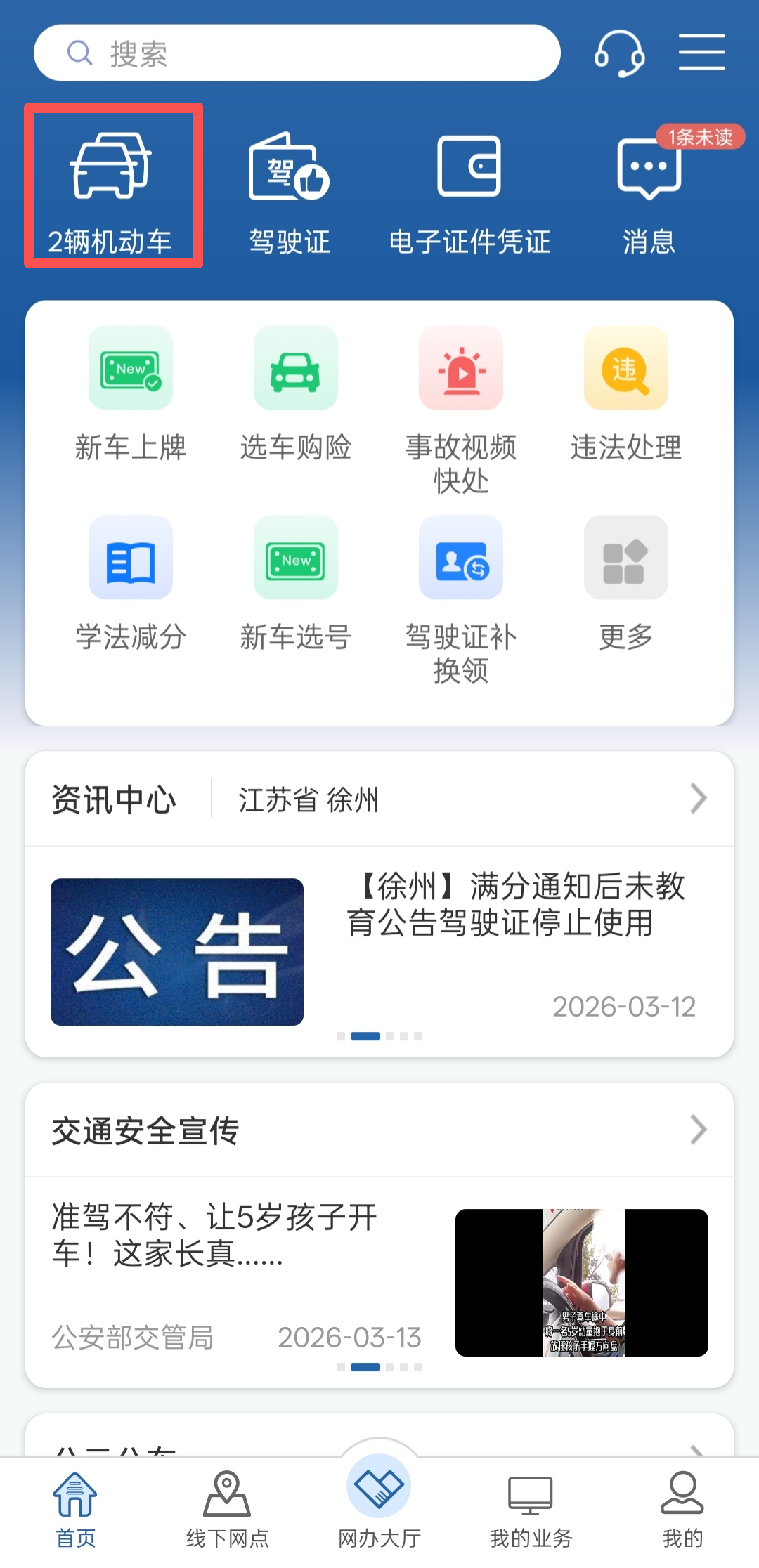Expand 交通安全宣传 section
Screen dimensions: 759x1568
[x=697, y=1130]
